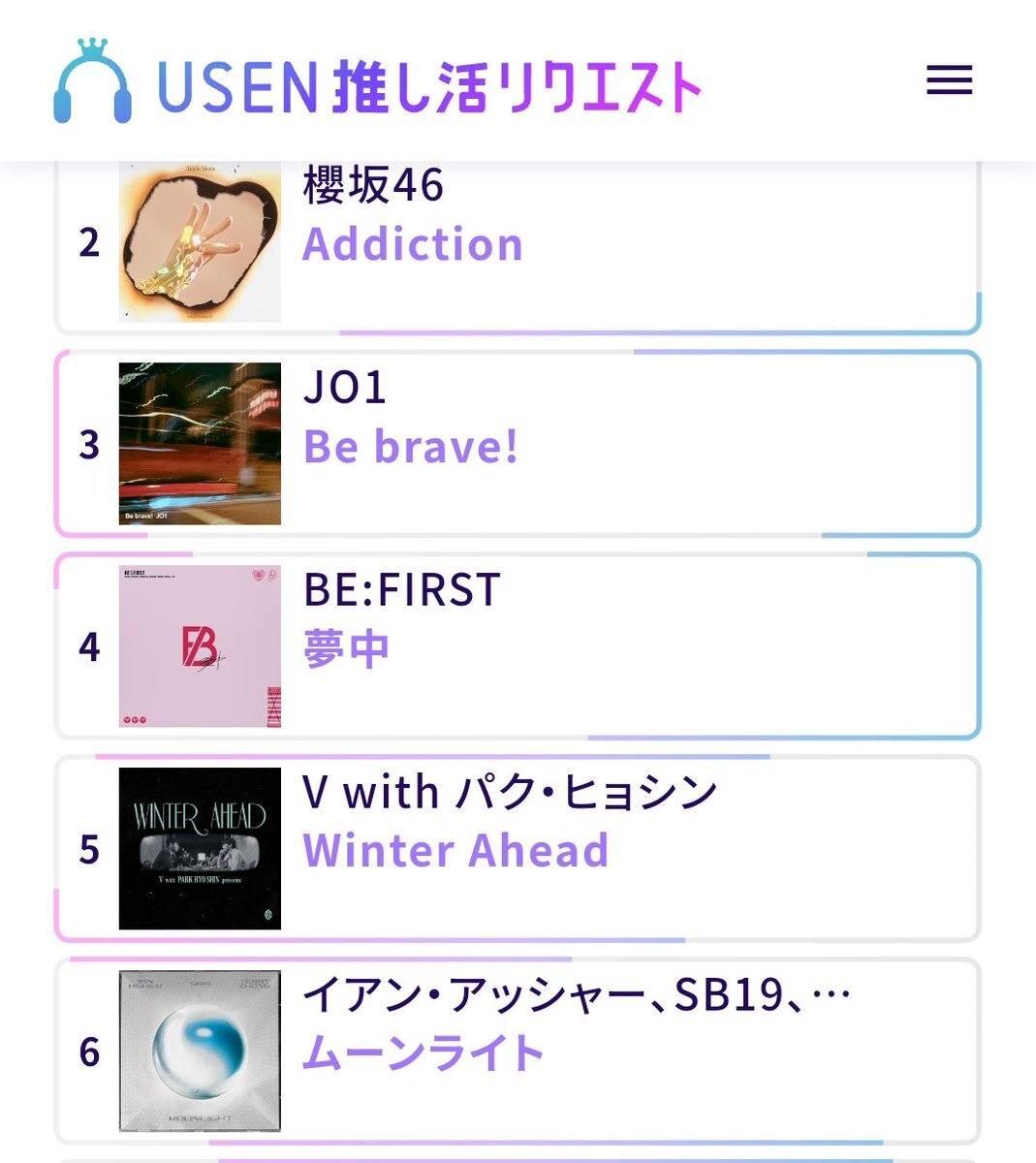View BE:FIRST 夢中 entry

coord(517,646)
